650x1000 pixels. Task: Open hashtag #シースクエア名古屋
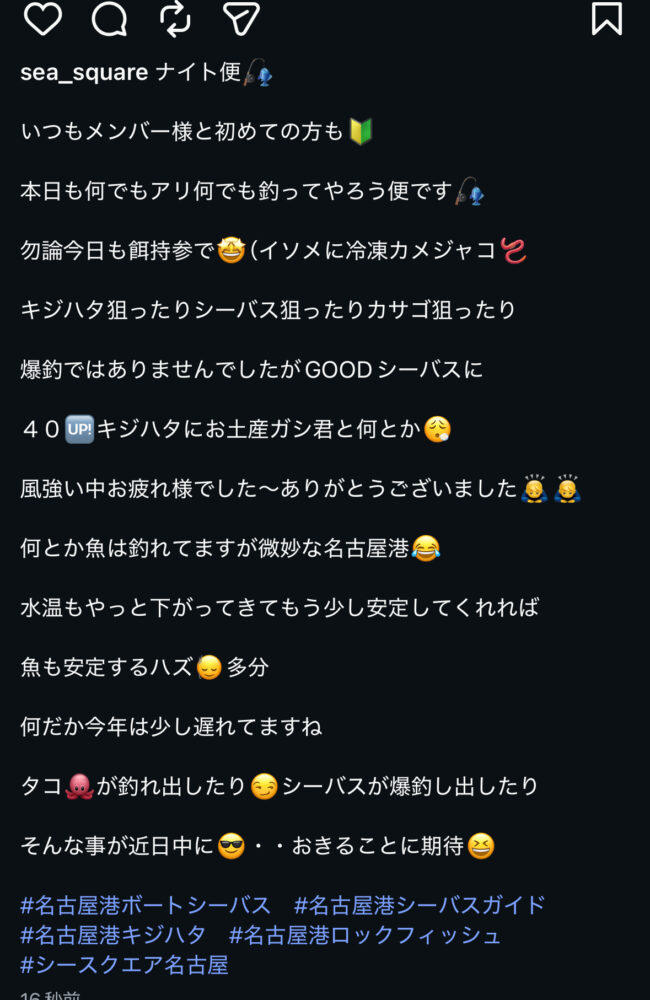(124, 965)
